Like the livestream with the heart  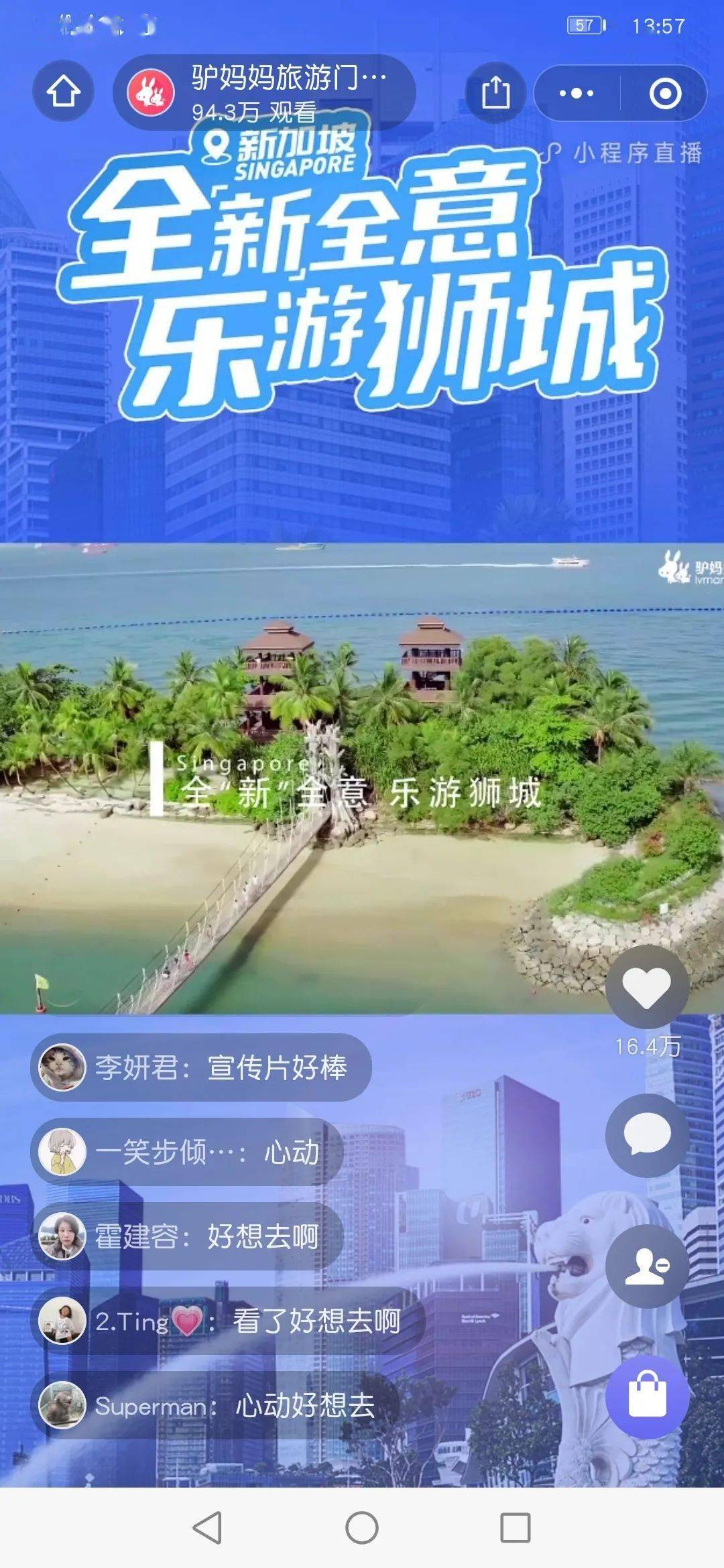pyautogui.click(x=647, y=988)
